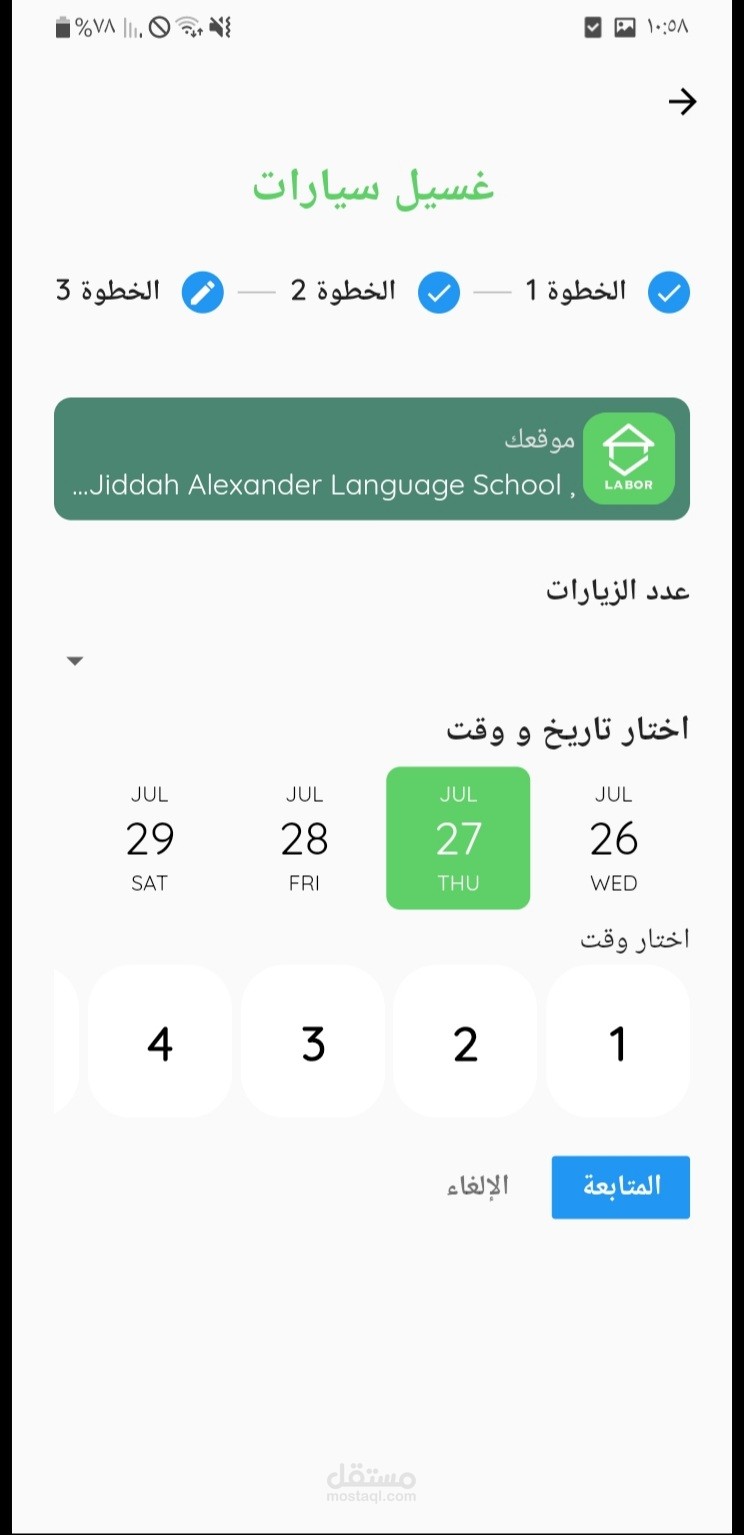744x1535 pixels.
Task: Tap the blue المتابعة continue button
Action: coord(621,1187)
